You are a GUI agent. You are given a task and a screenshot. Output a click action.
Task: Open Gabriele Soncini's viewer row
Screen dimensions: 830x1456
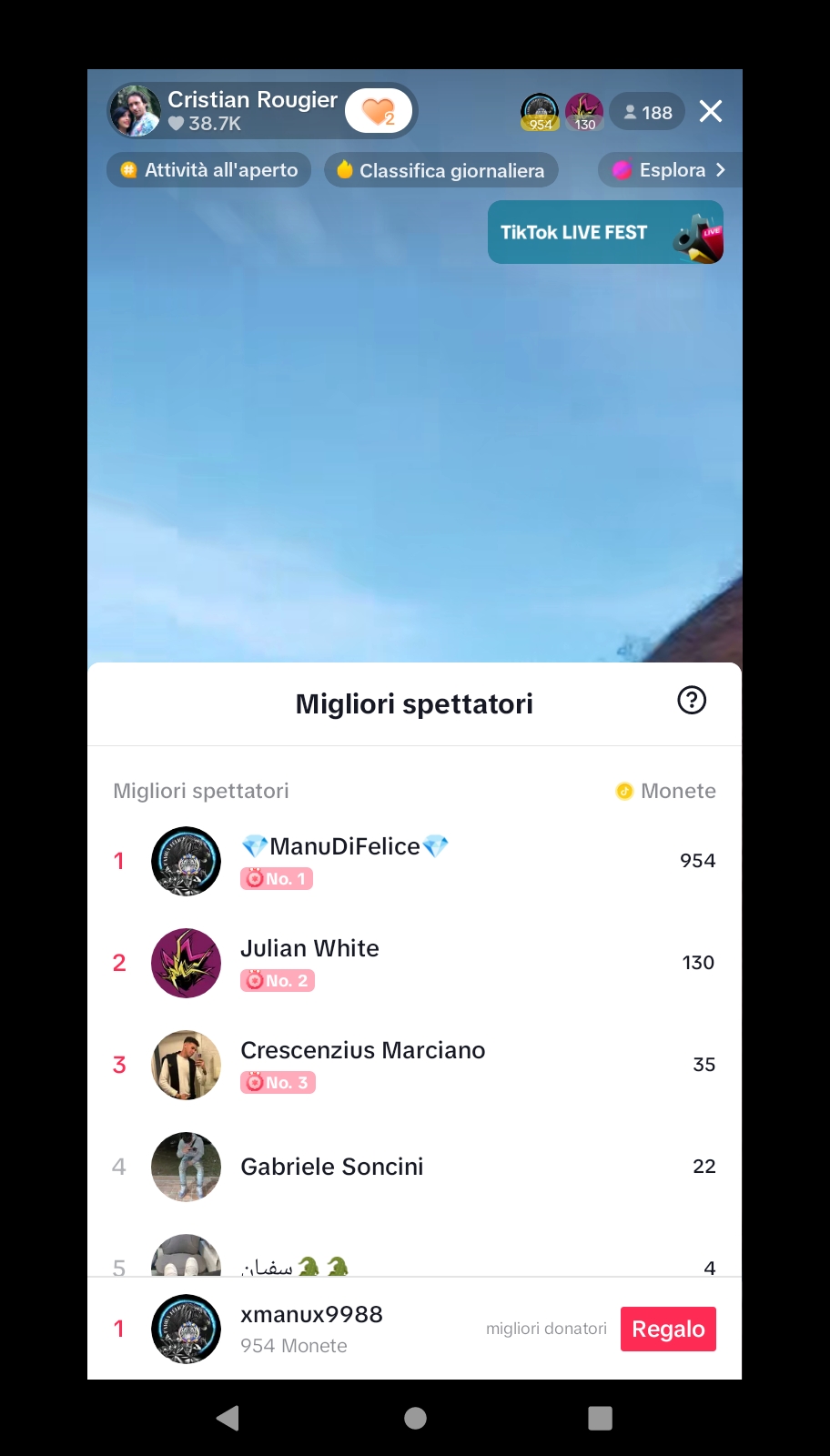[414, 1167]
